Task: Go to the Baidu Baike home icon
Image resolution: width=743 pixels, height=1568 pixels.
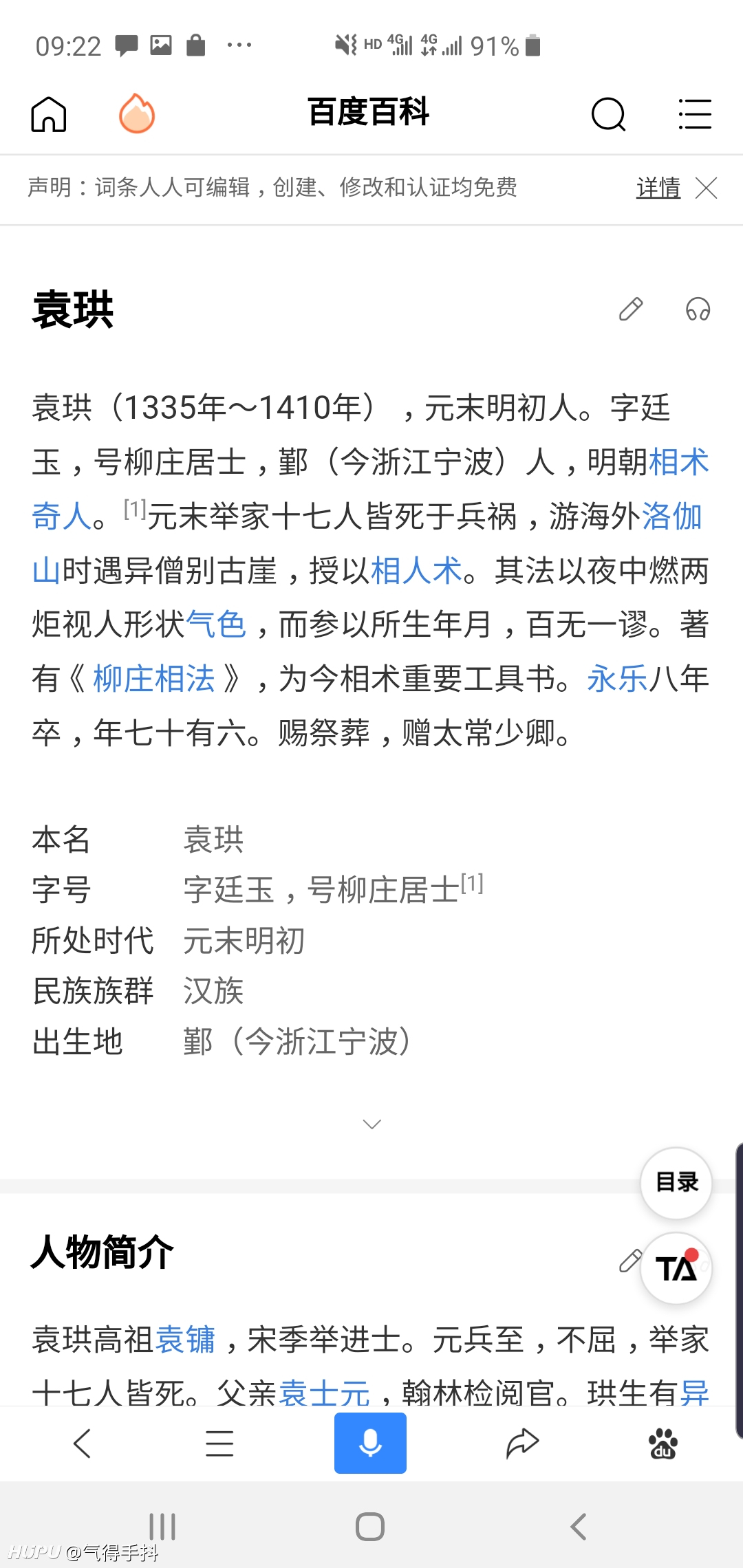Action: [49, 114]
